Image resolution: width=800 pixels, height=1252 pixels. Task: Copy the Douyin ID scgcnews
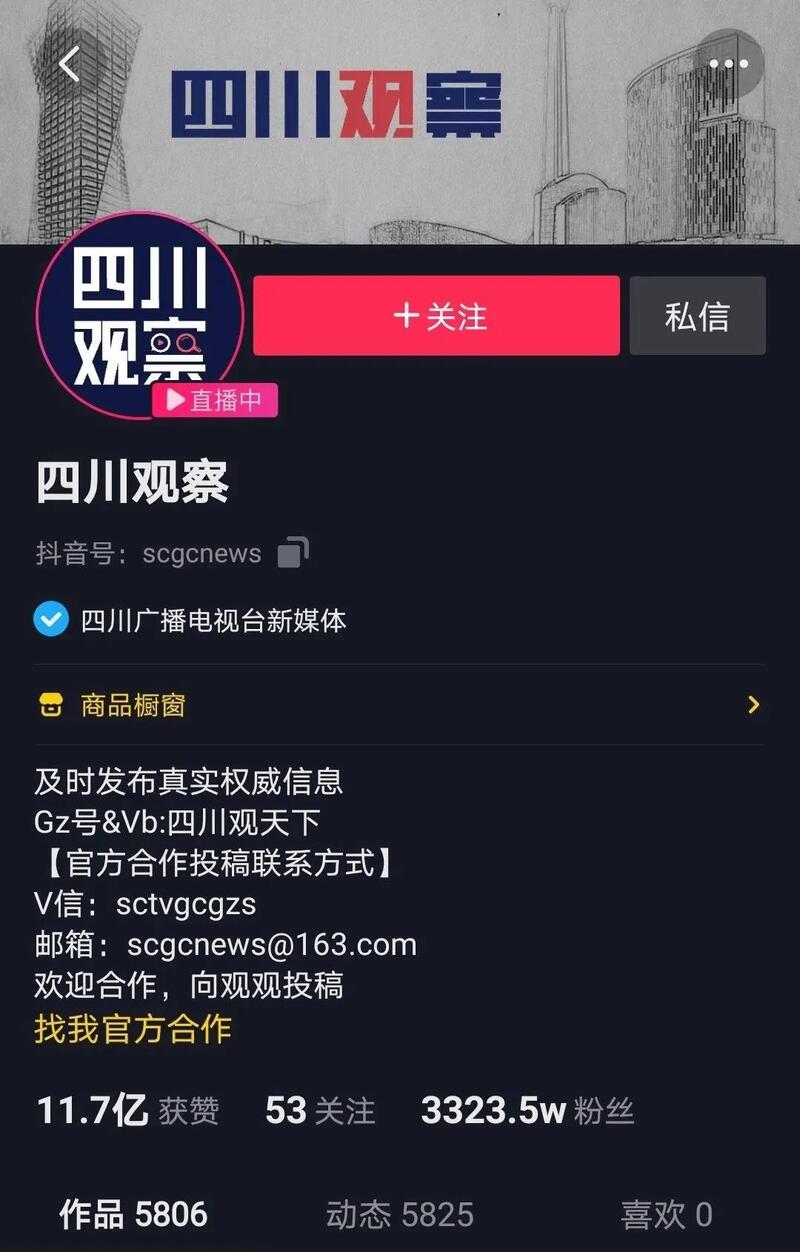pos(292,553)
